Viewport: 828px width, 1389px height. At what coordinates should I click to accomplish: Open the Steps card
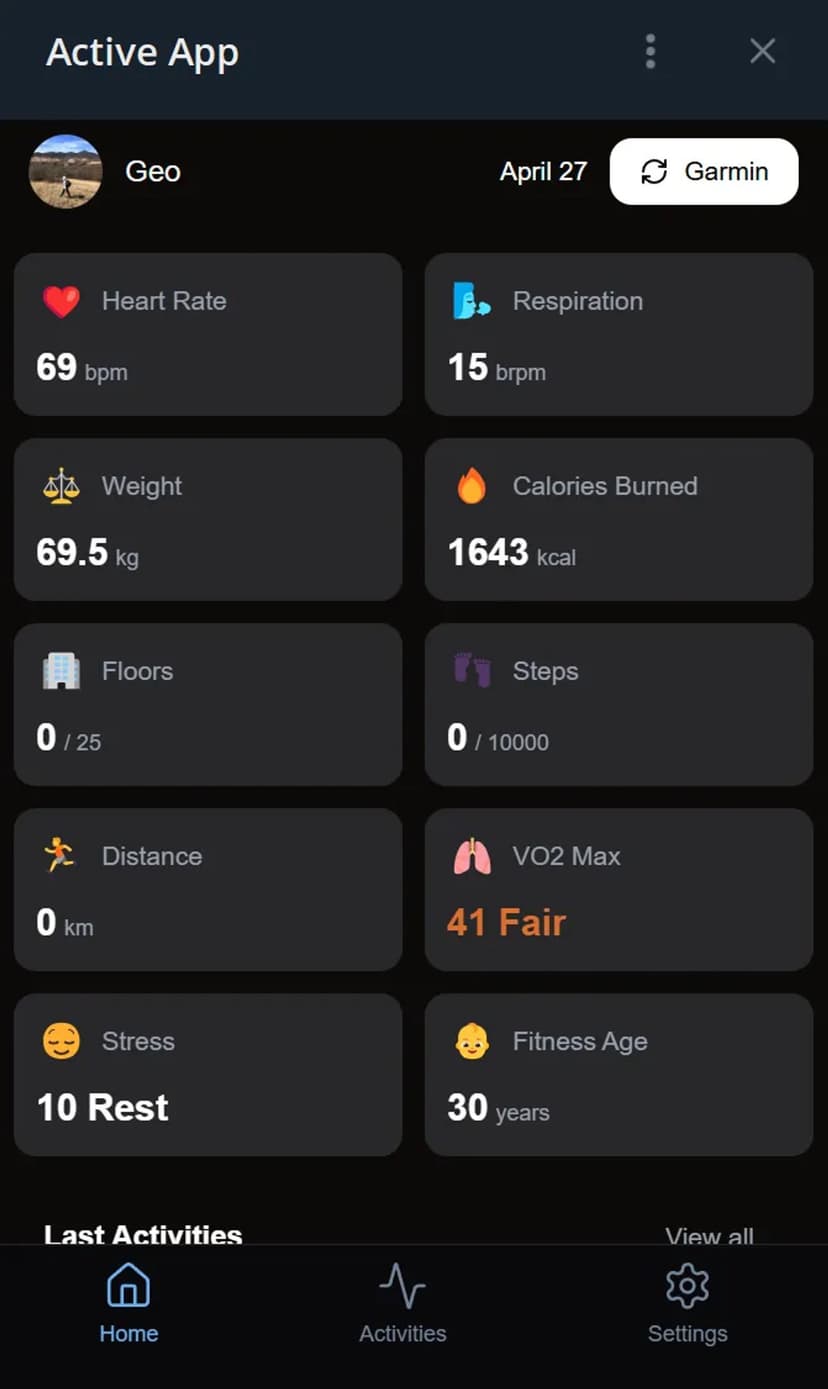pyautogui.click(x=618, y=704)
